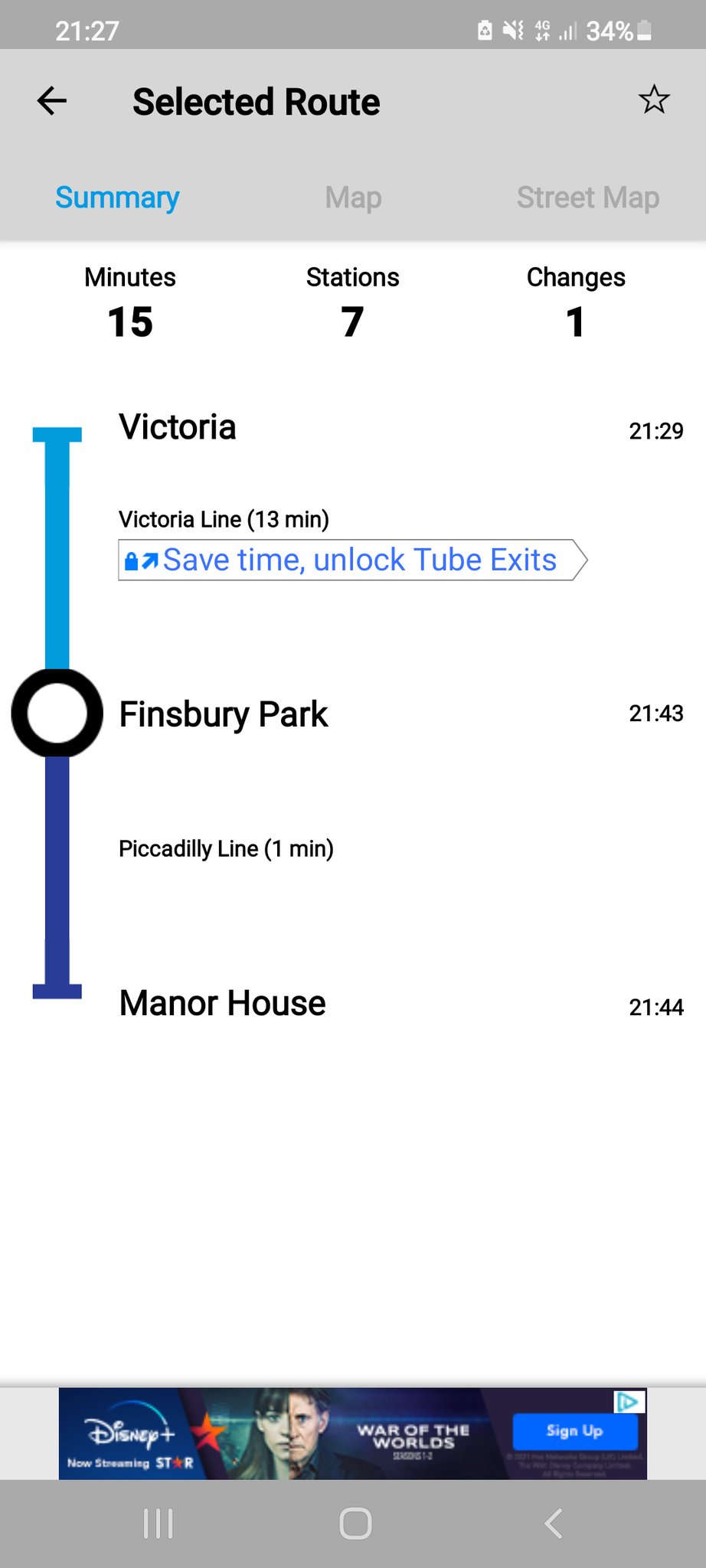Go to the phone's home screen
The width and height of the screenshot is (706, 1568).
[x=355, y=1524]
